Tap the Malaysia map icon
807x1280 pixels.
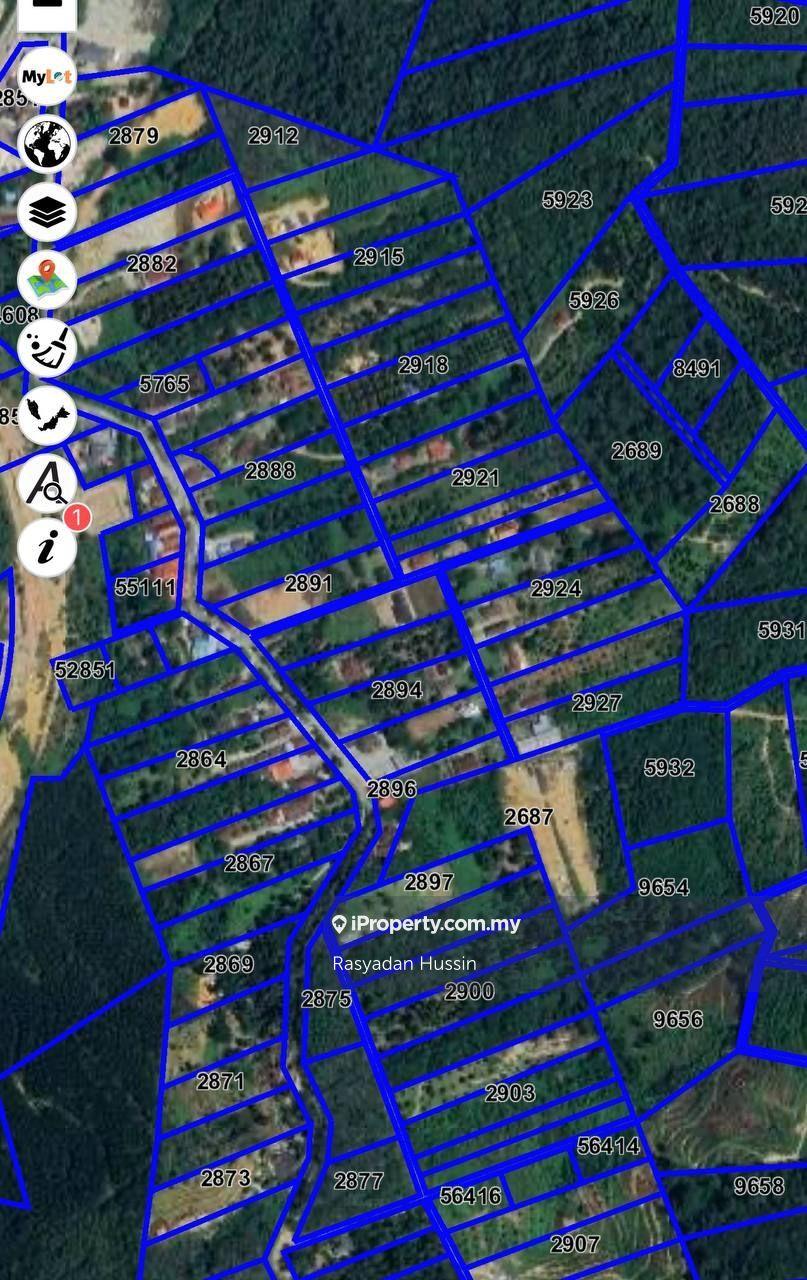click(47, 415)
